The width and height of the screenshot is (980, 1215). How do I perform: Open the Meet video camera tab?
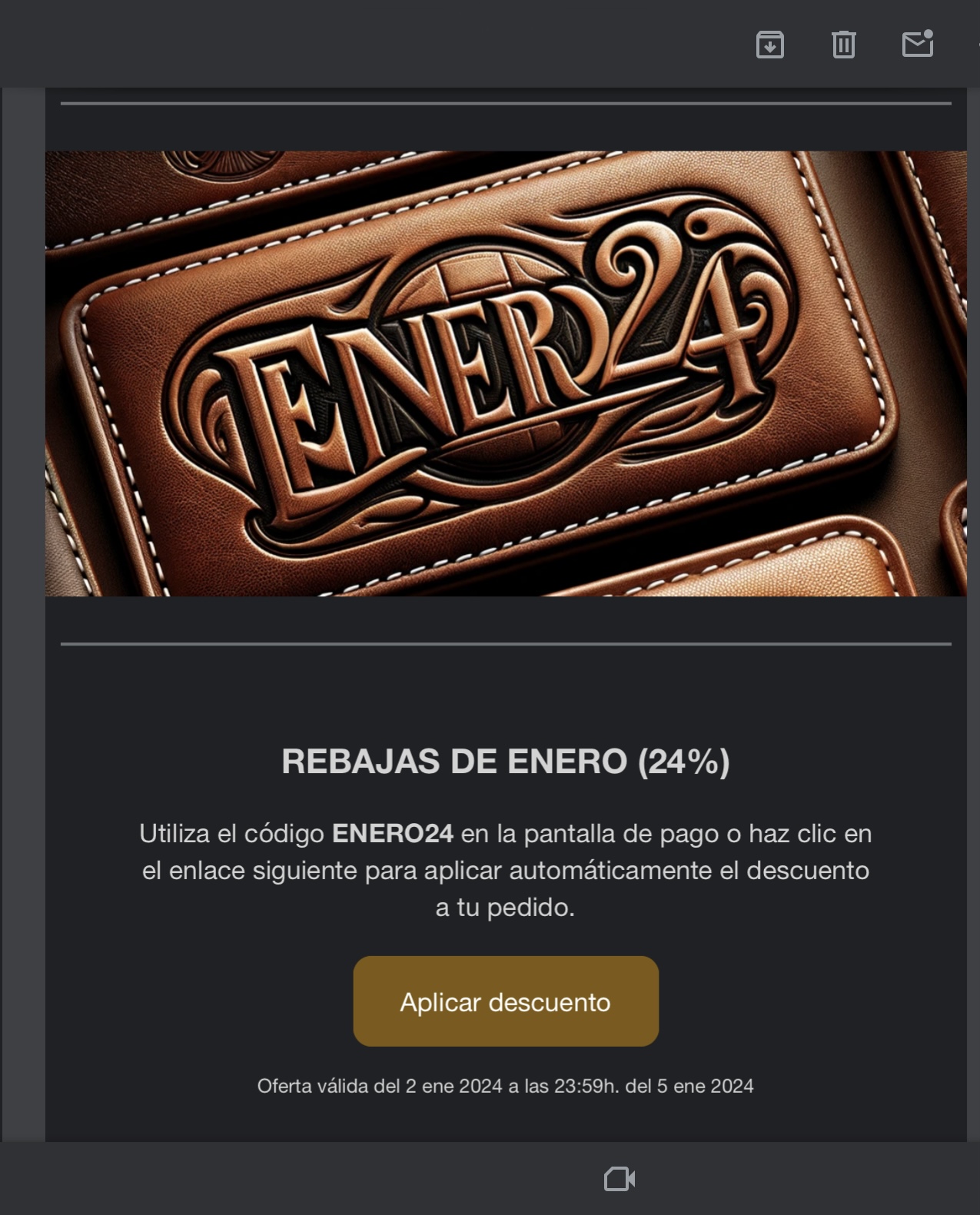click(x=619, y=1179)
